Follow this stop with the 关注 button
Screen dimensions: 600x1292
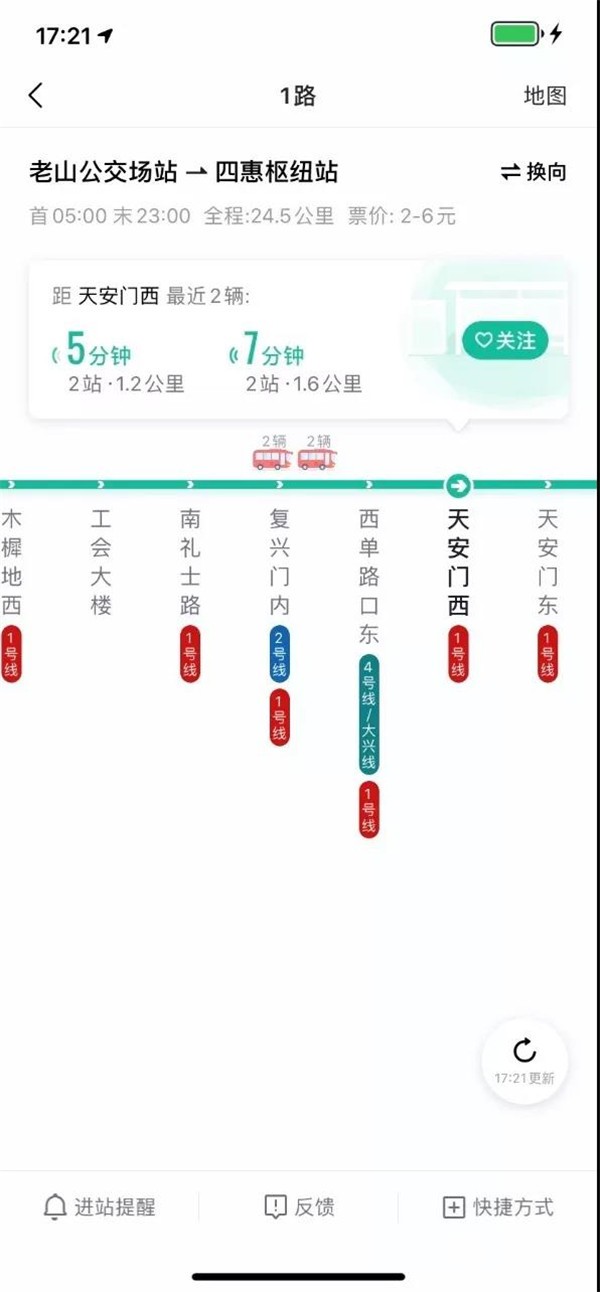pos(505,341)
